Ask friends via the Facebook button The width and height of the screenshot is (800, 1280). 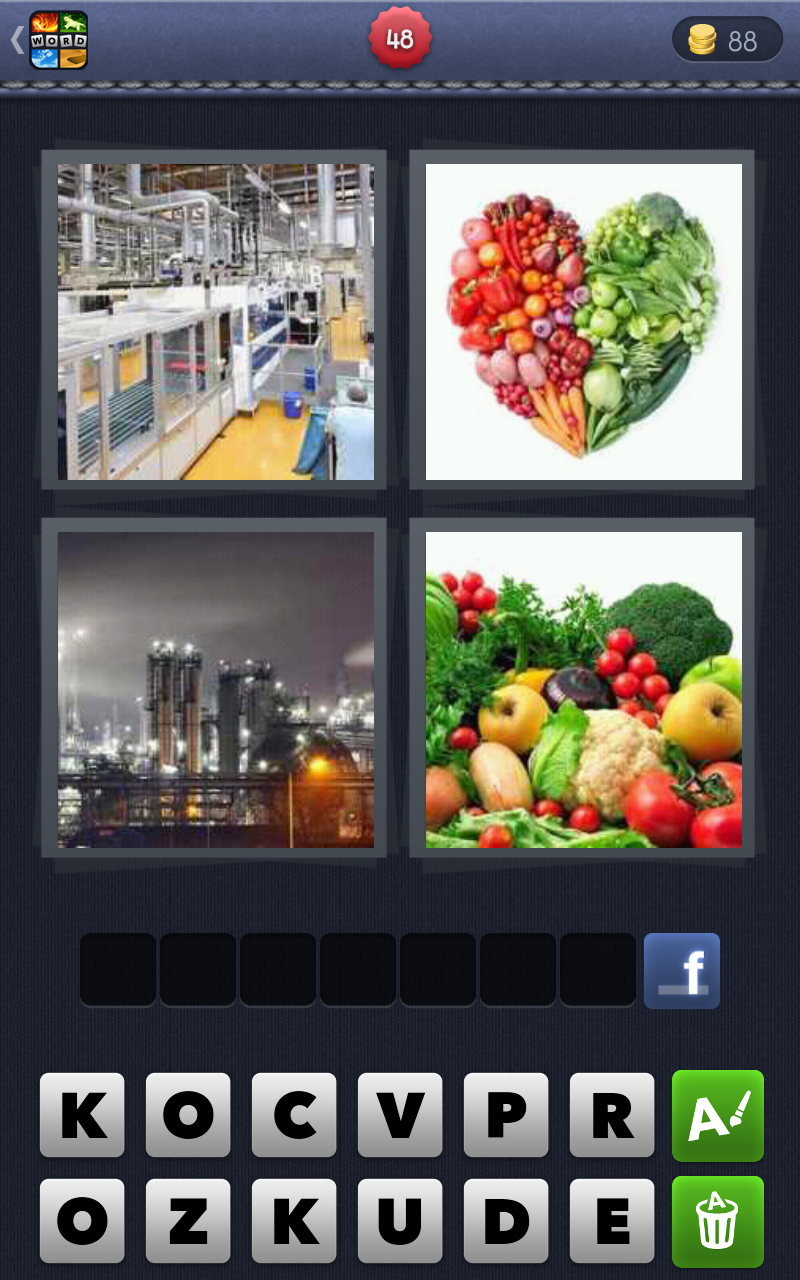[x=681, y=970]
